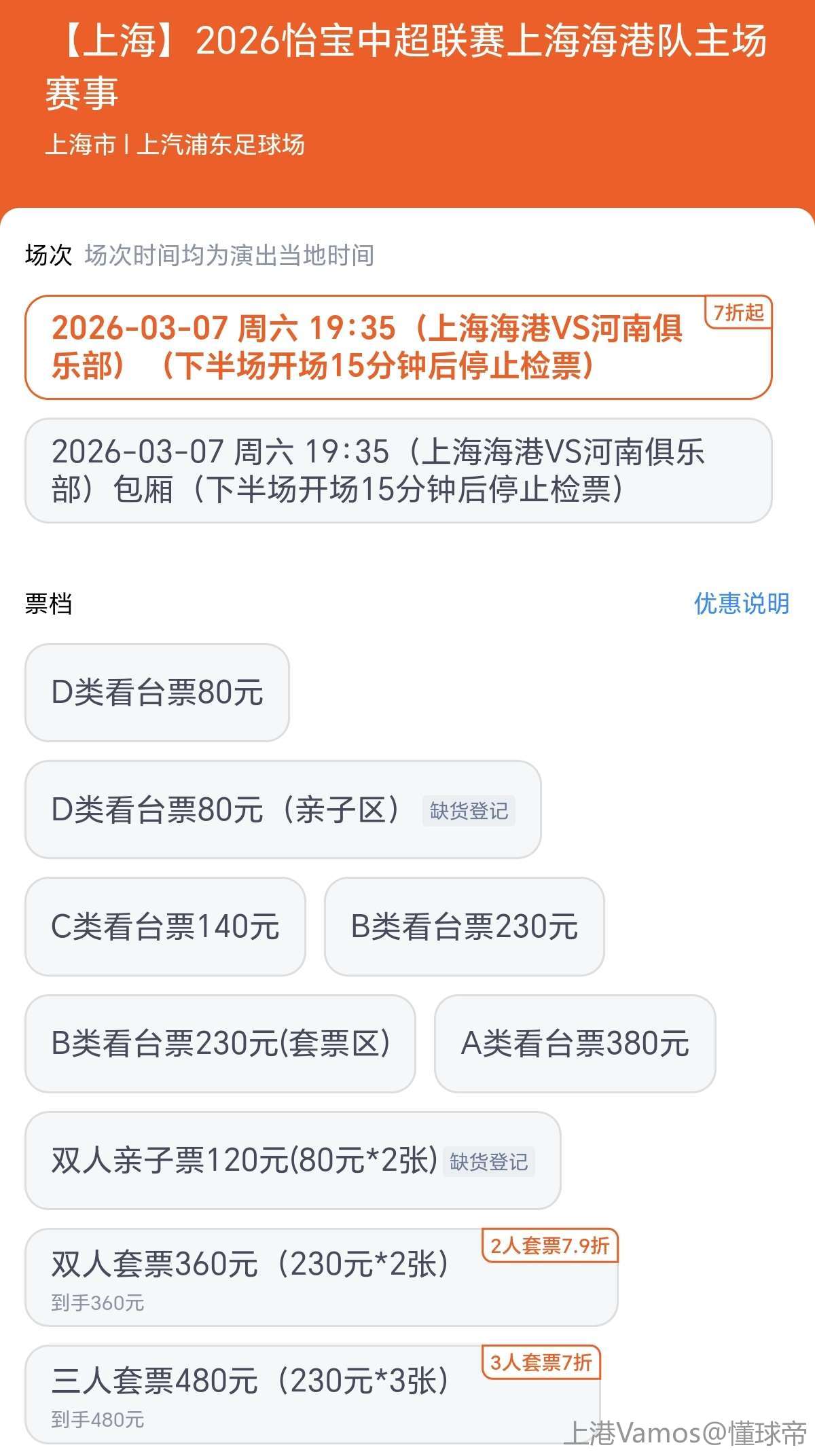The height and width of the screenshot is (1456, 815).
Task: Select the 包厢 box session option
Action: 398,471
